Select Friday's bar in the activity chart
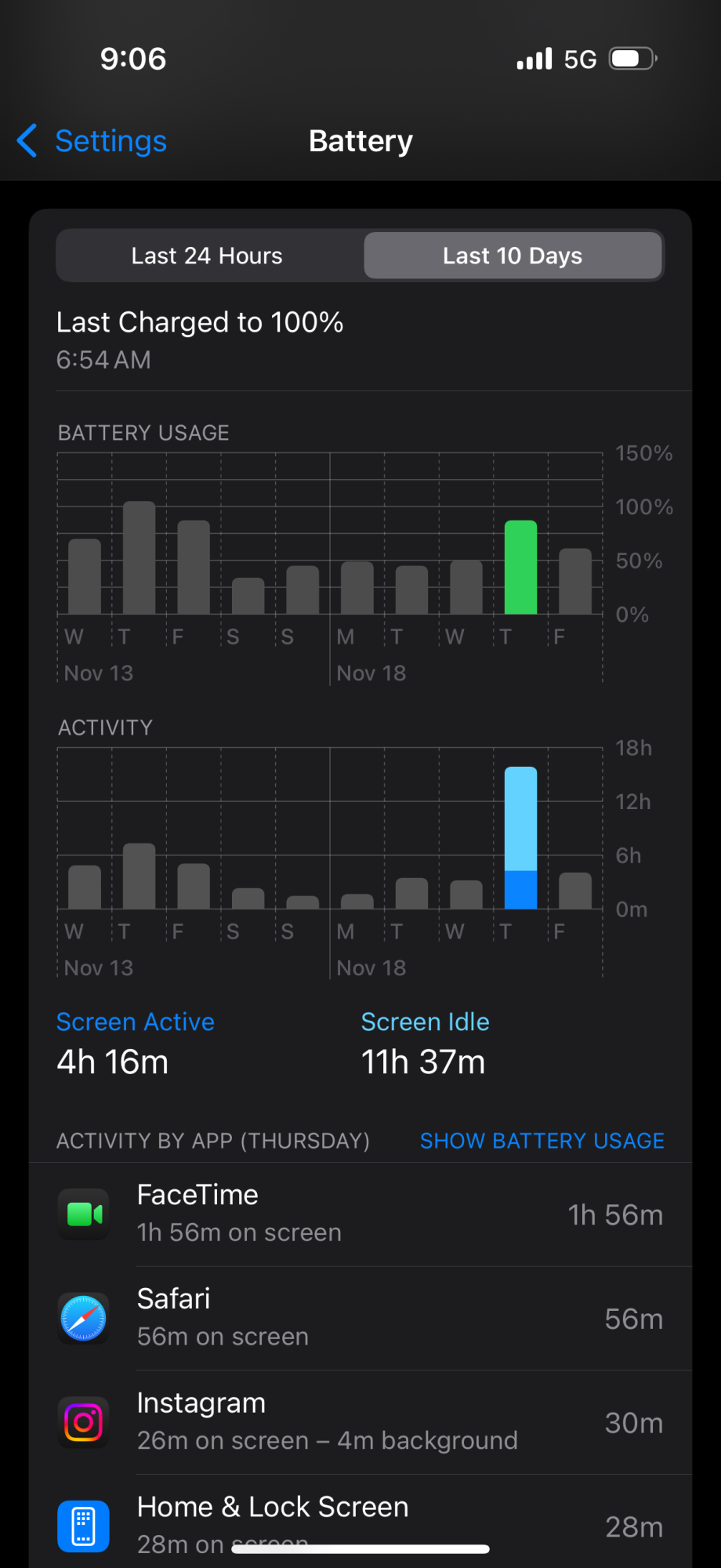 (575, 891)
